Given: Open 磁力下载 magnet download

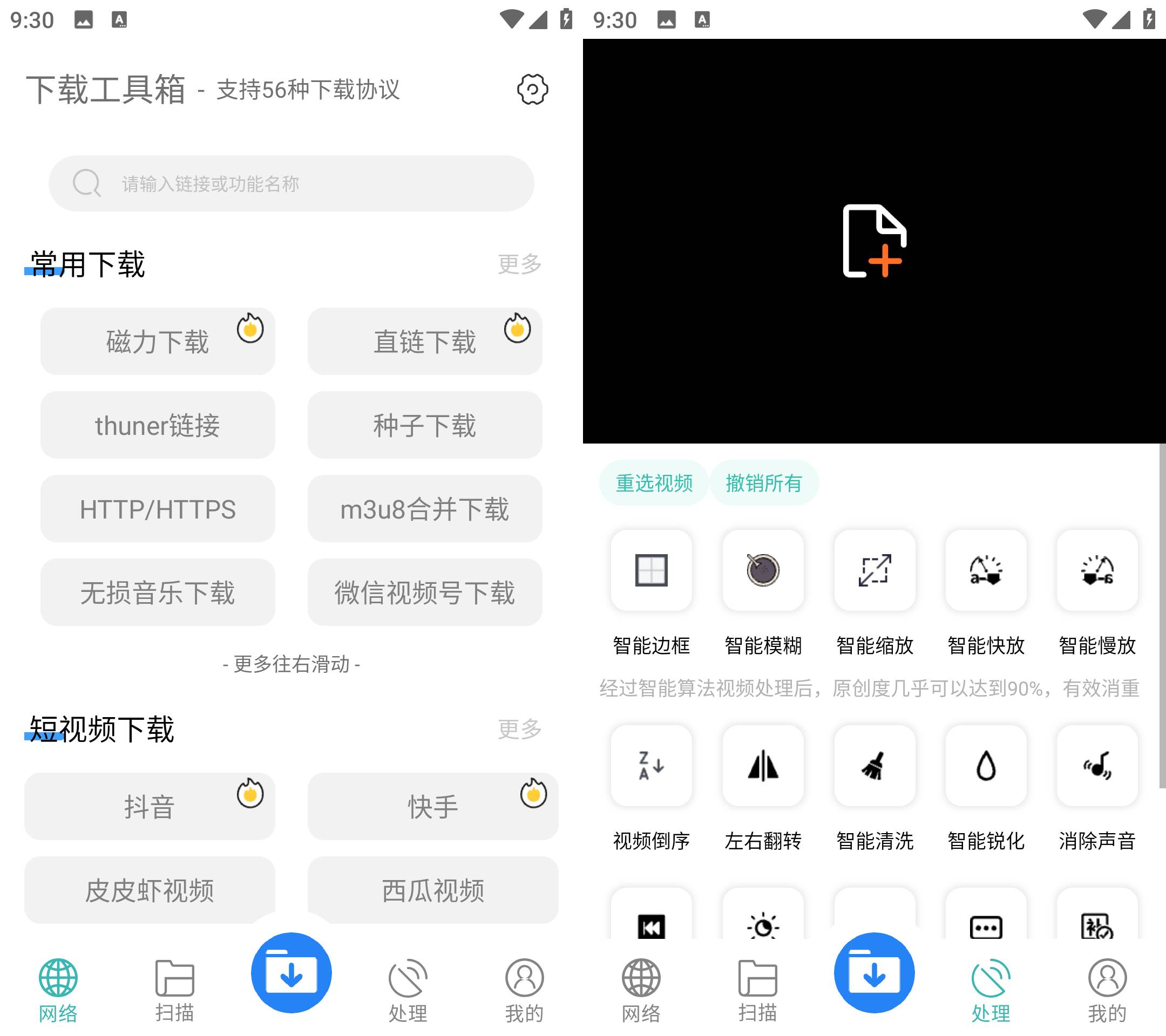Looking at the screenshot, I should [158, 342].
